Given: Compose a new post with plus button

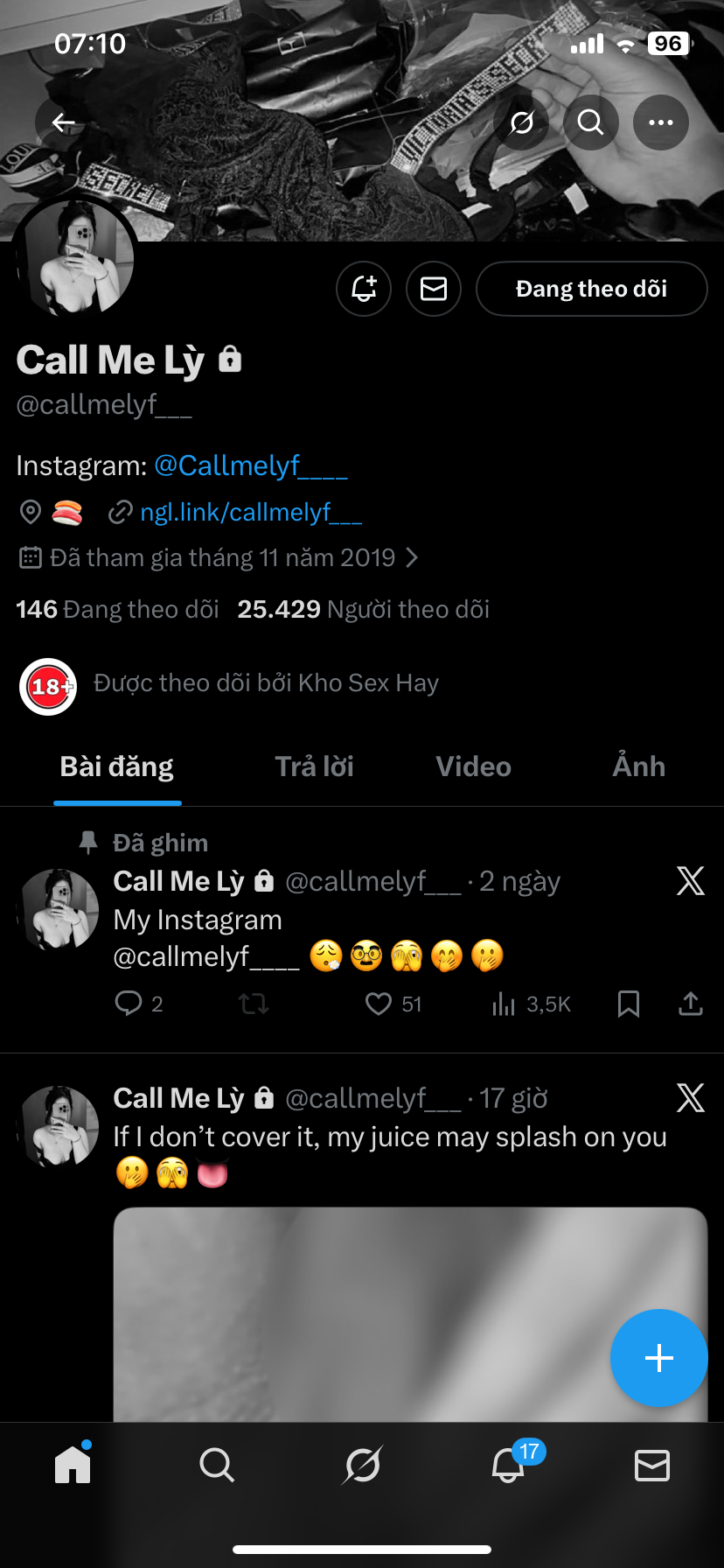Looking at the screenshot, I should click(x=658, y=1358).
